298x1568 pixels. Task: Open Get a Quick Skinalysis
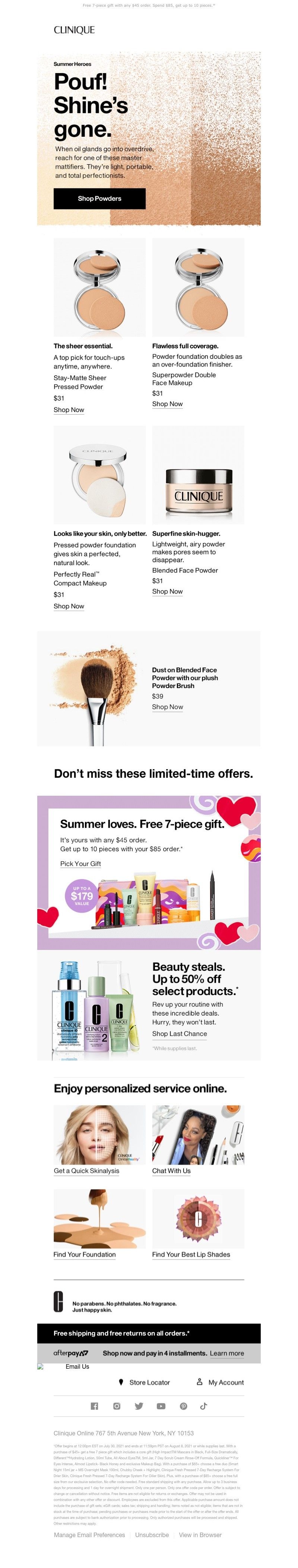pyautogui.click(x=86, y=1171)
